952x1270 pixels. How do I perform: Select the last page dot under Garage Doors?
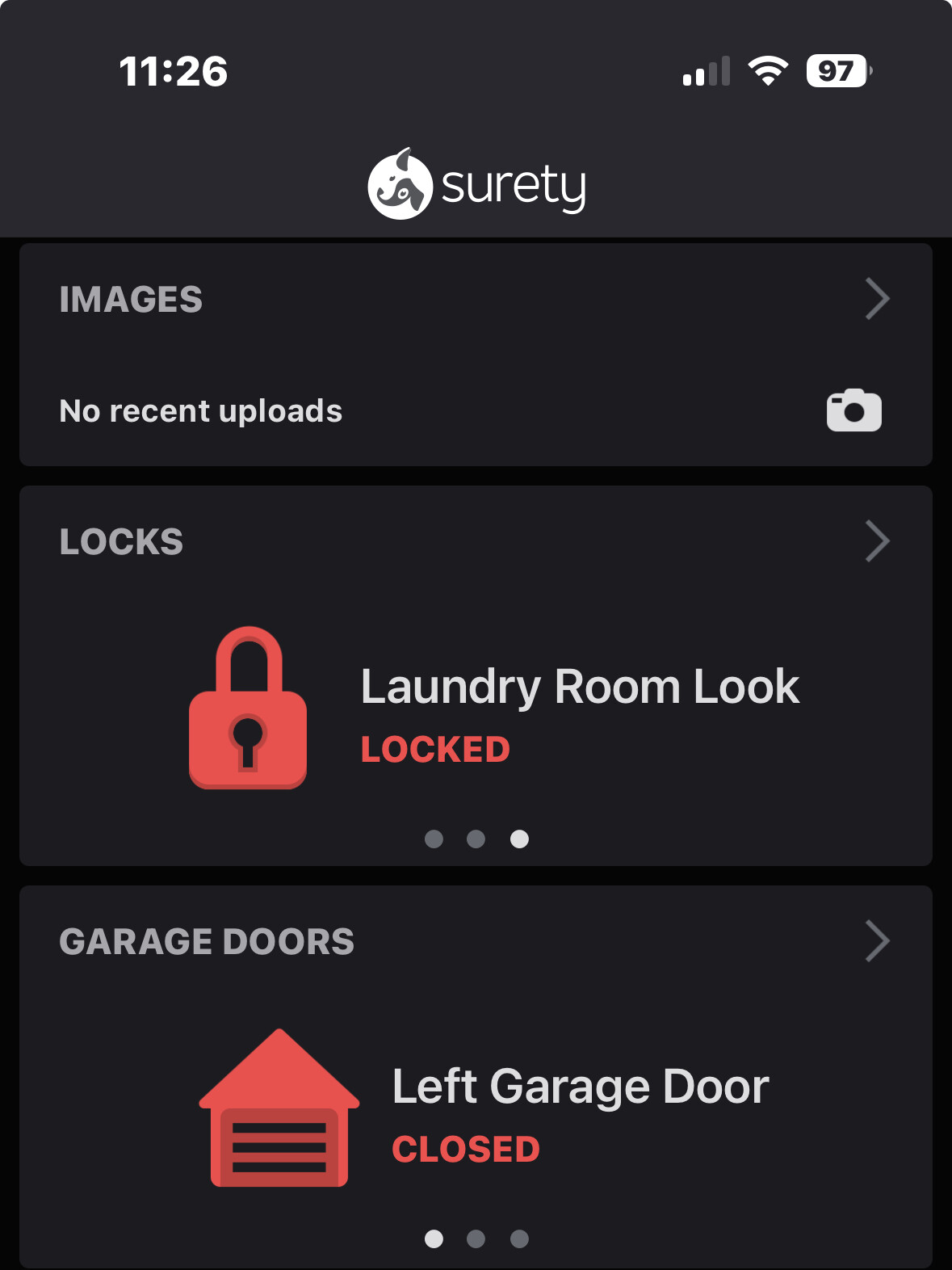pos(519,1238)
